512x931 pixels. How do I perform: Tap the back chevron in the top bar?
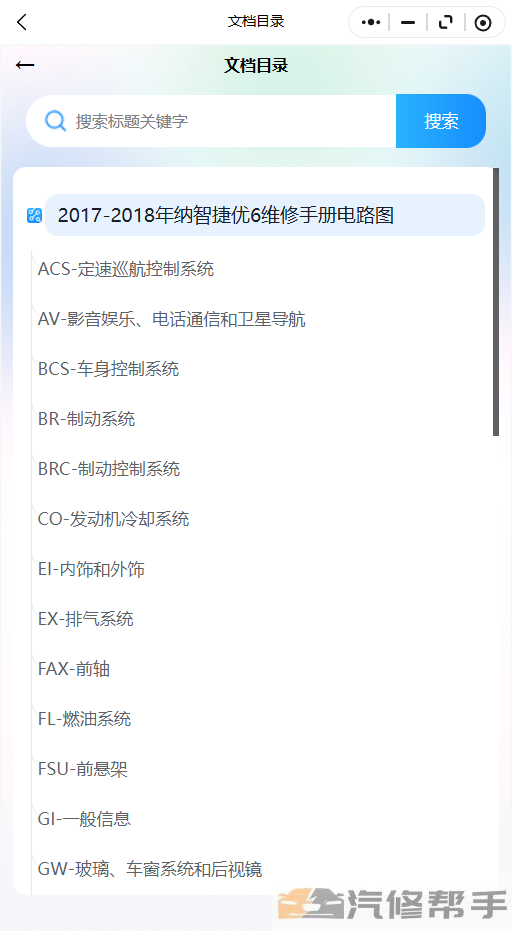point(22,23)
